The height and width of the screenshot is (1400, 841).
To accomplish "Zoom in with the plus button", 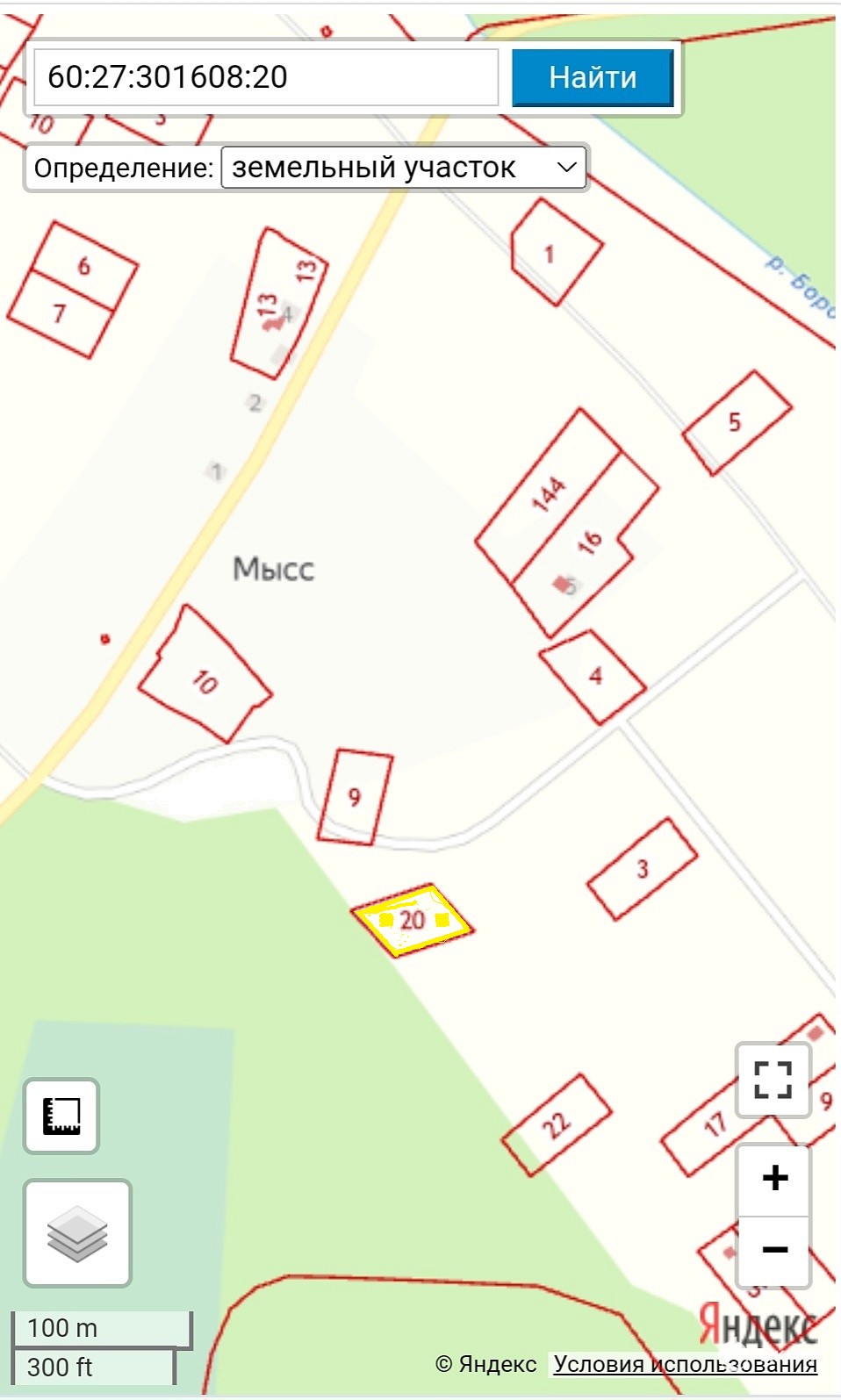I will click(x=773, y=1179).
